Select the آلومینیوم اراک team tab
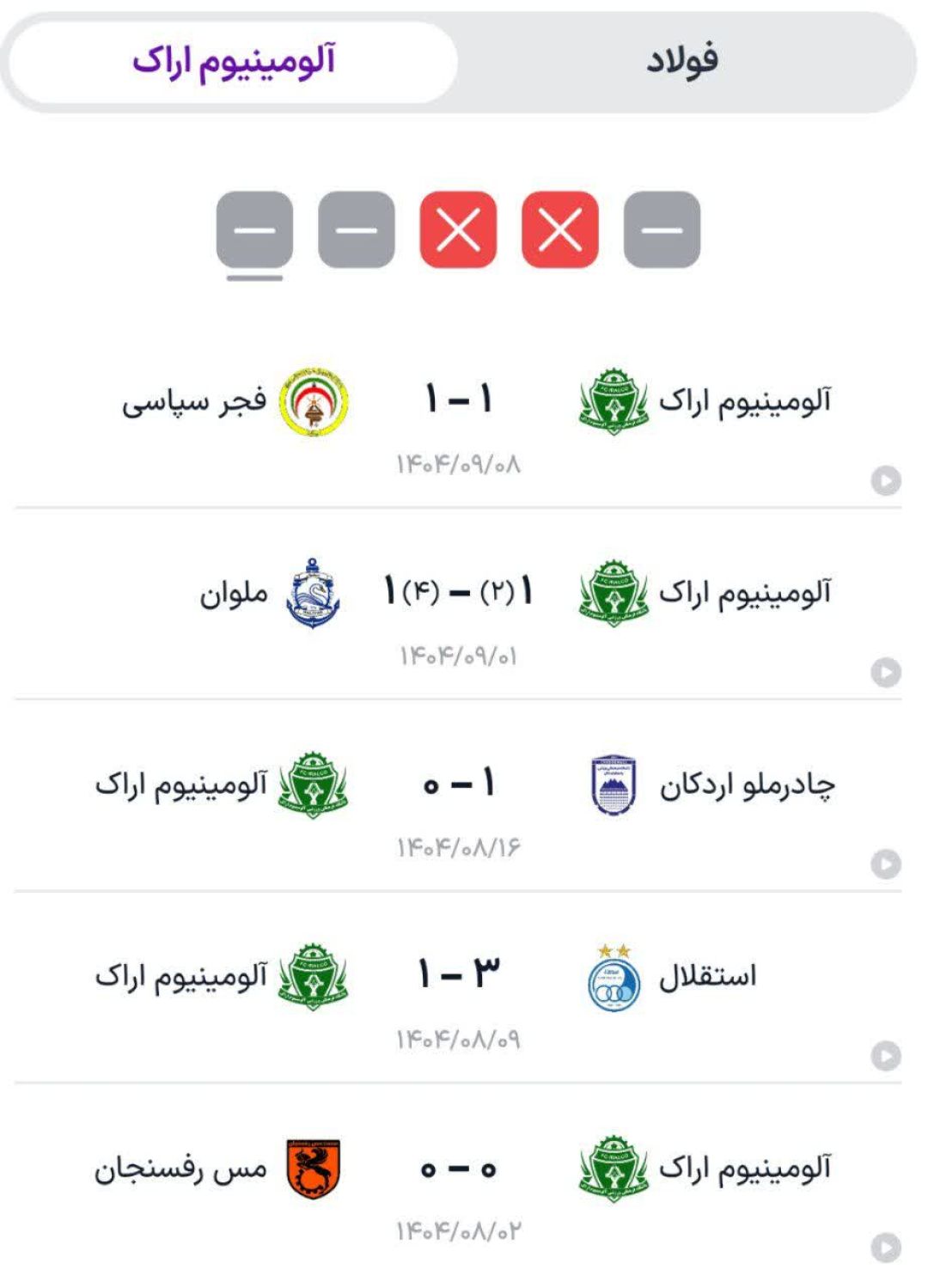928x1288 pixels. pyautogui.click(x=234, y=62)
